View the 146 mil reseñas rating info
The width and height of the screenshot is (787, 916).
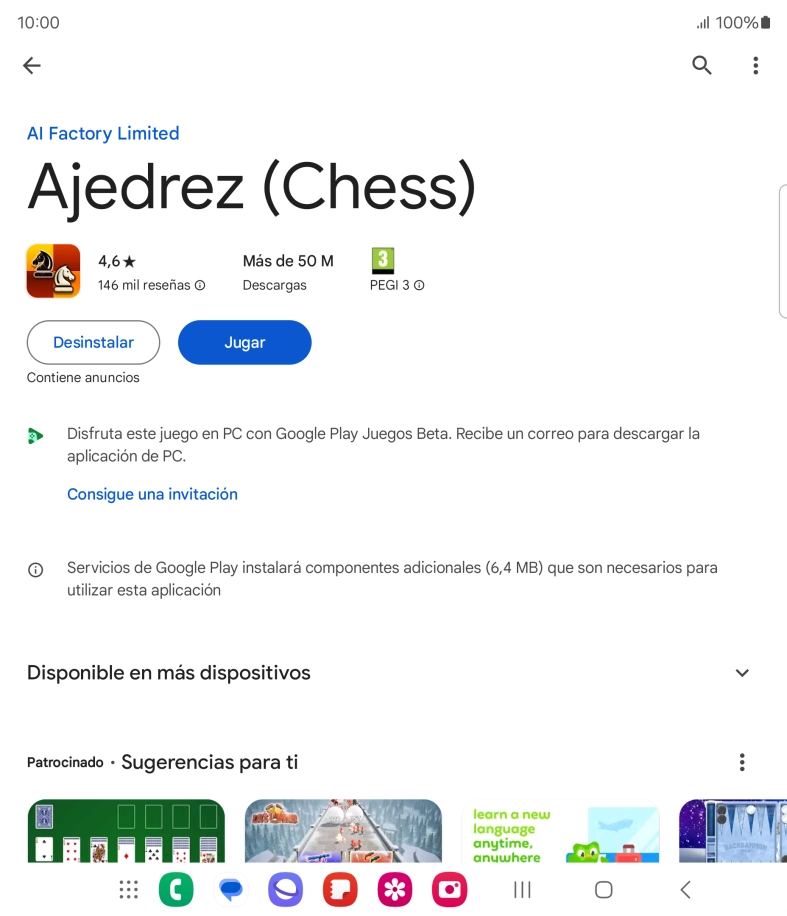coord(151,285)
